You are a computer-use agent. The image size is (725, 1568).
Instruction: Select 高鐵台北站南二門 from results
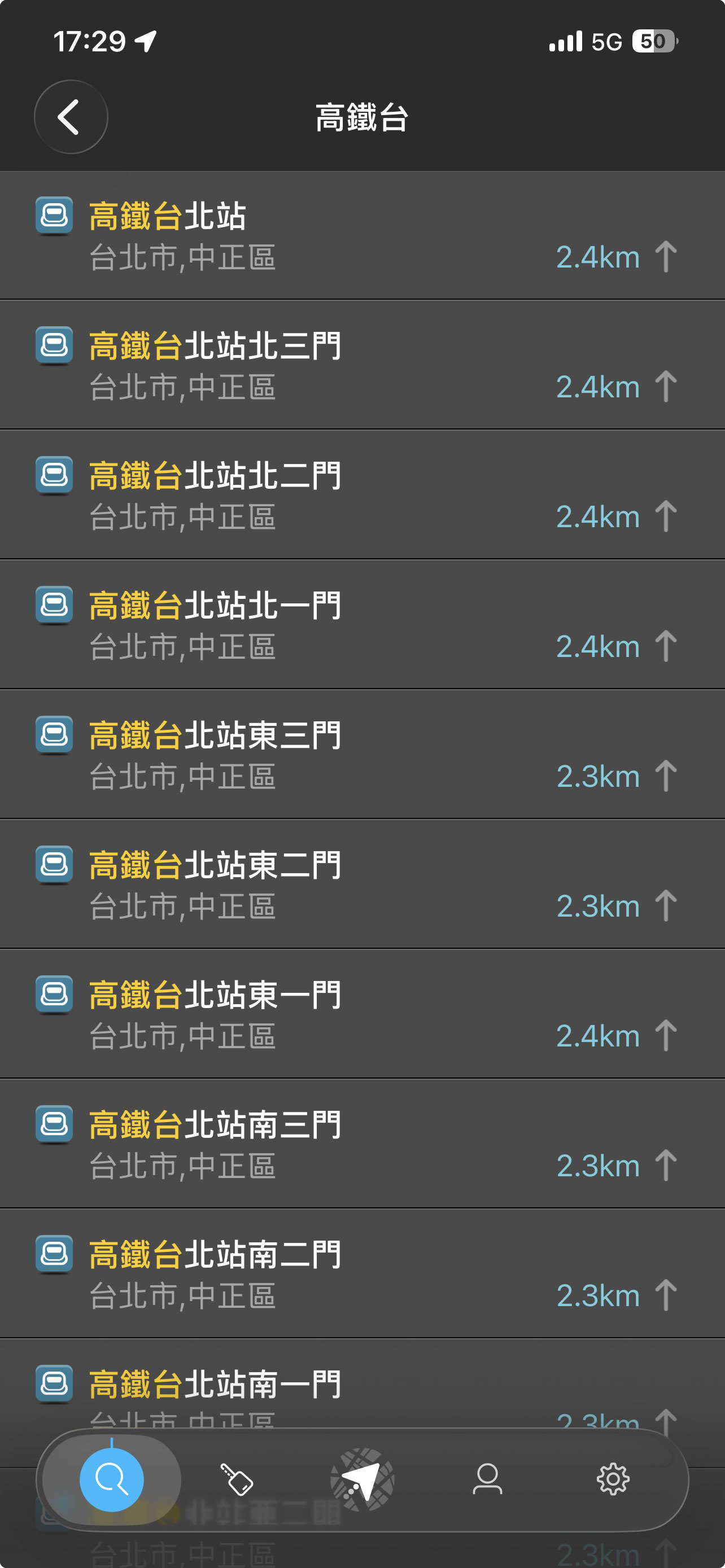(x=362, y=1273)
